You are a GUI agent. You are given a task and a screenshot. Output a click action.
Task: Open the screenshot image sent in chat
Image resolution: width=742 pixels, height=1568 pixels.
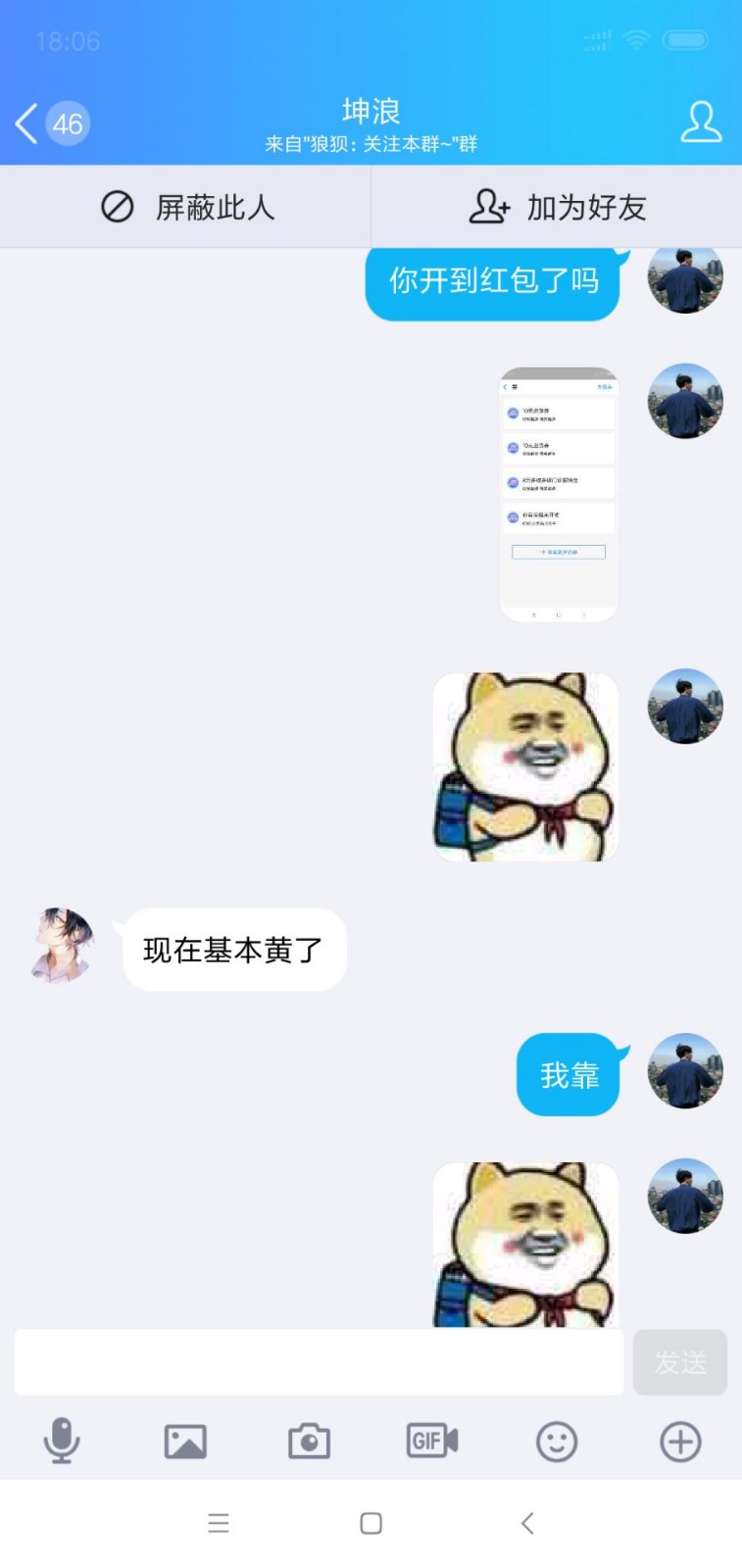click(x=559, y=495)
